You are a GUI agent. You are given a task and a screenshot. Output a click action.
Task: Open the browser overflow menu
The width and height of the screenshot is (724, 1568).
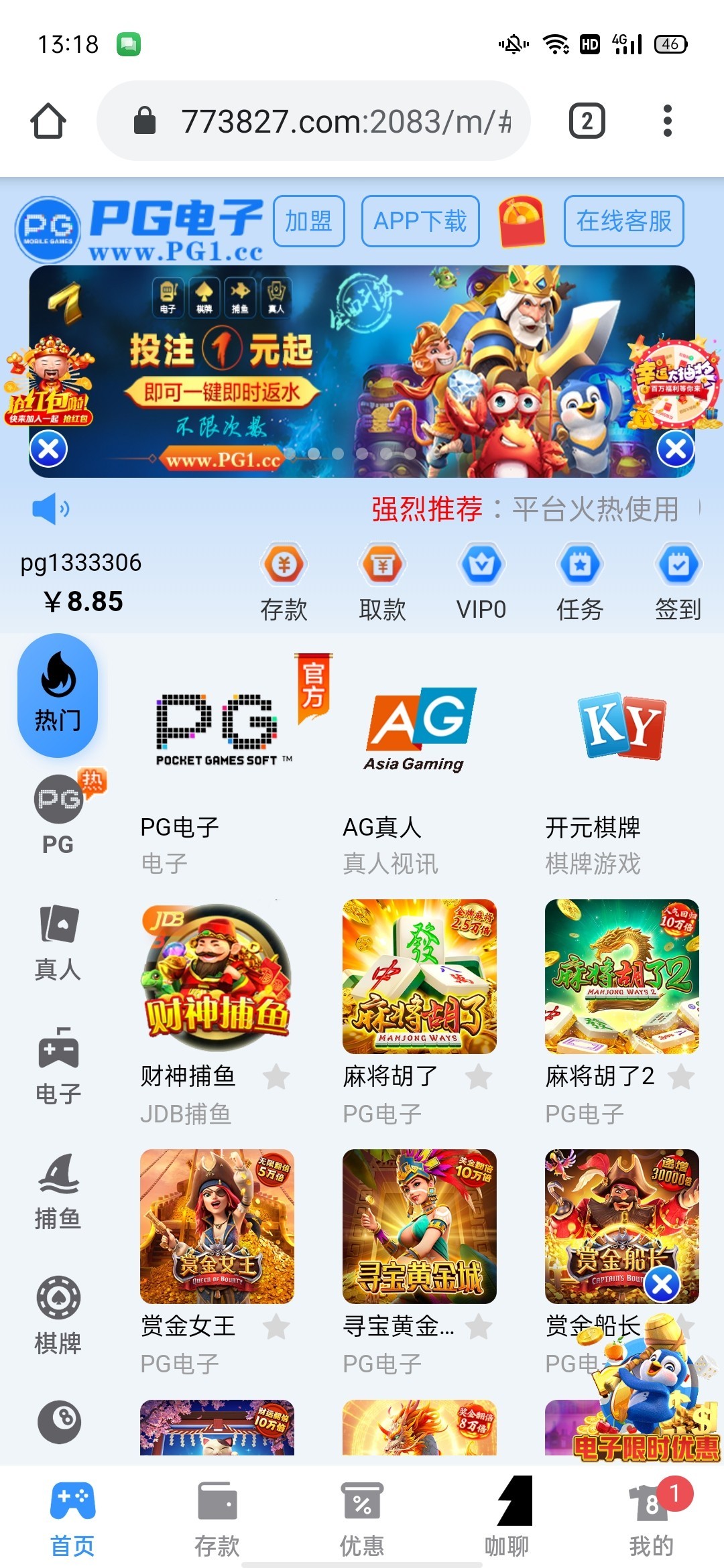[666, 121]
